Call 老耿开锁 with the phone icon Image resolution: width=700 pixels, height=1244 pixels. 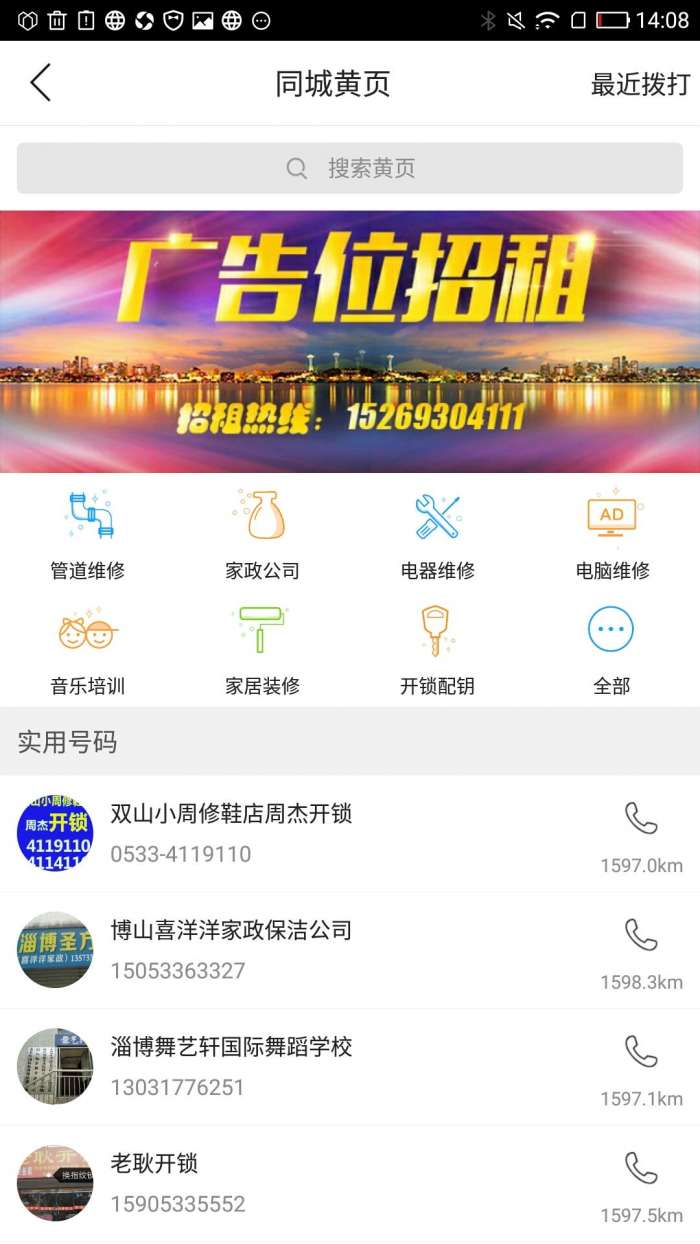[641, 1168]
